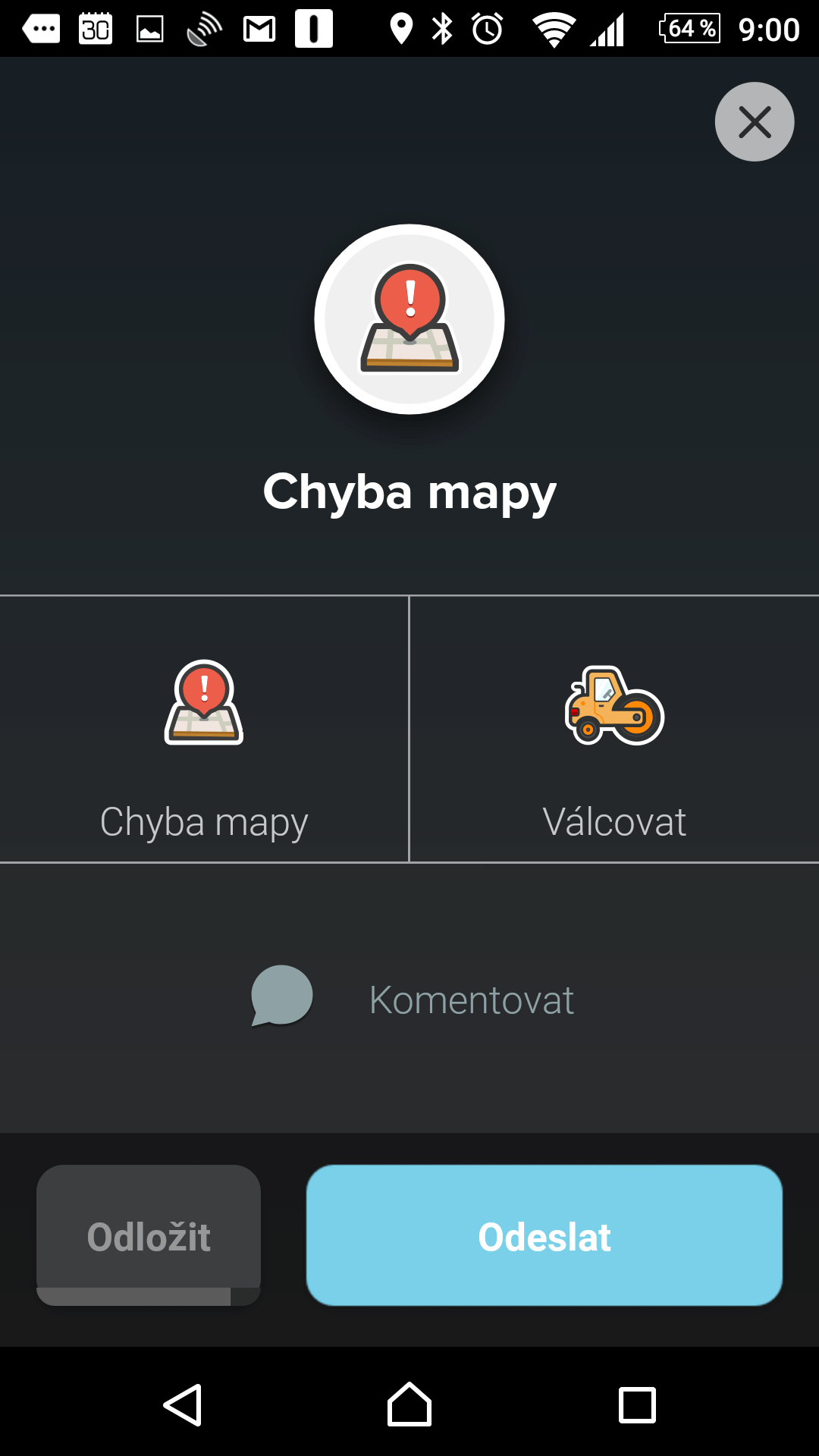Select the Válcovat option
Viewport: 819px width, 1456px height.
tap(614, 730)
